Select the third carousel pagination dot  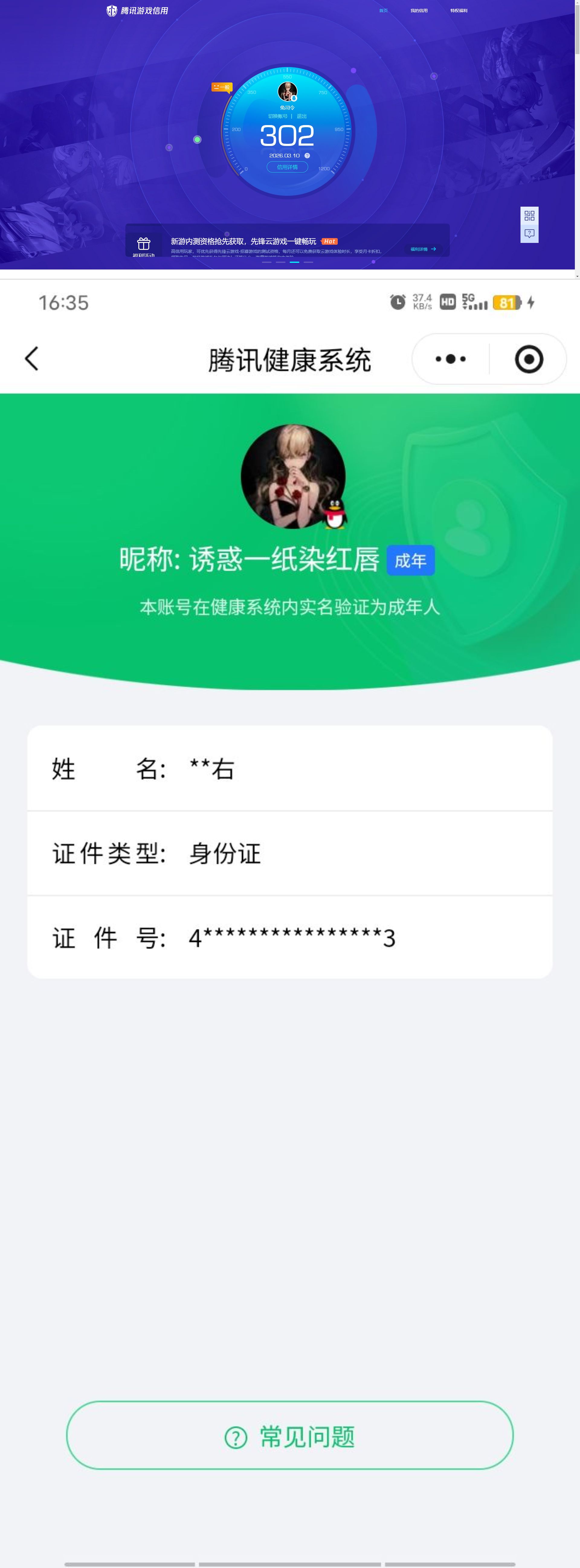click(x=295, y=262)
